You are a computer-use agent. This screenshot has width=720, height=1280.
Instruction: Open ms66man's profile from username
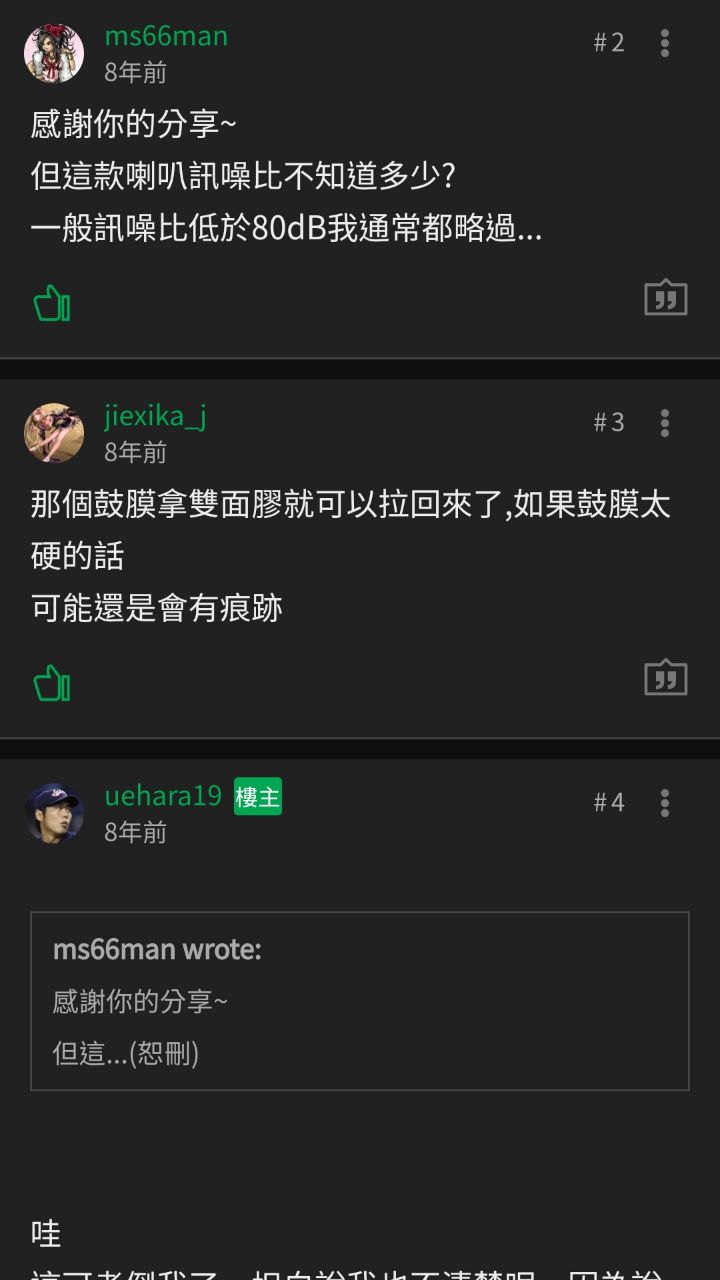(x=166, y=36)
